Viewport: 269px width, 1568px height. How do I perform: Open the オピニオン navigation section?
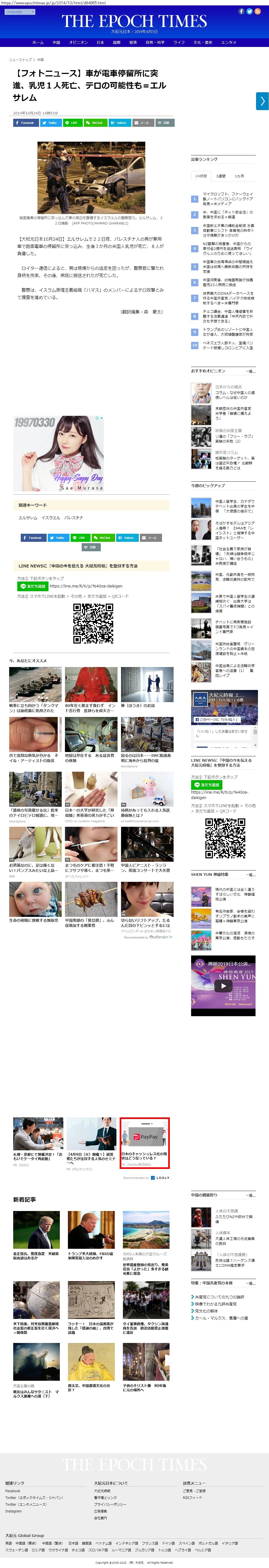coord(78,43)
